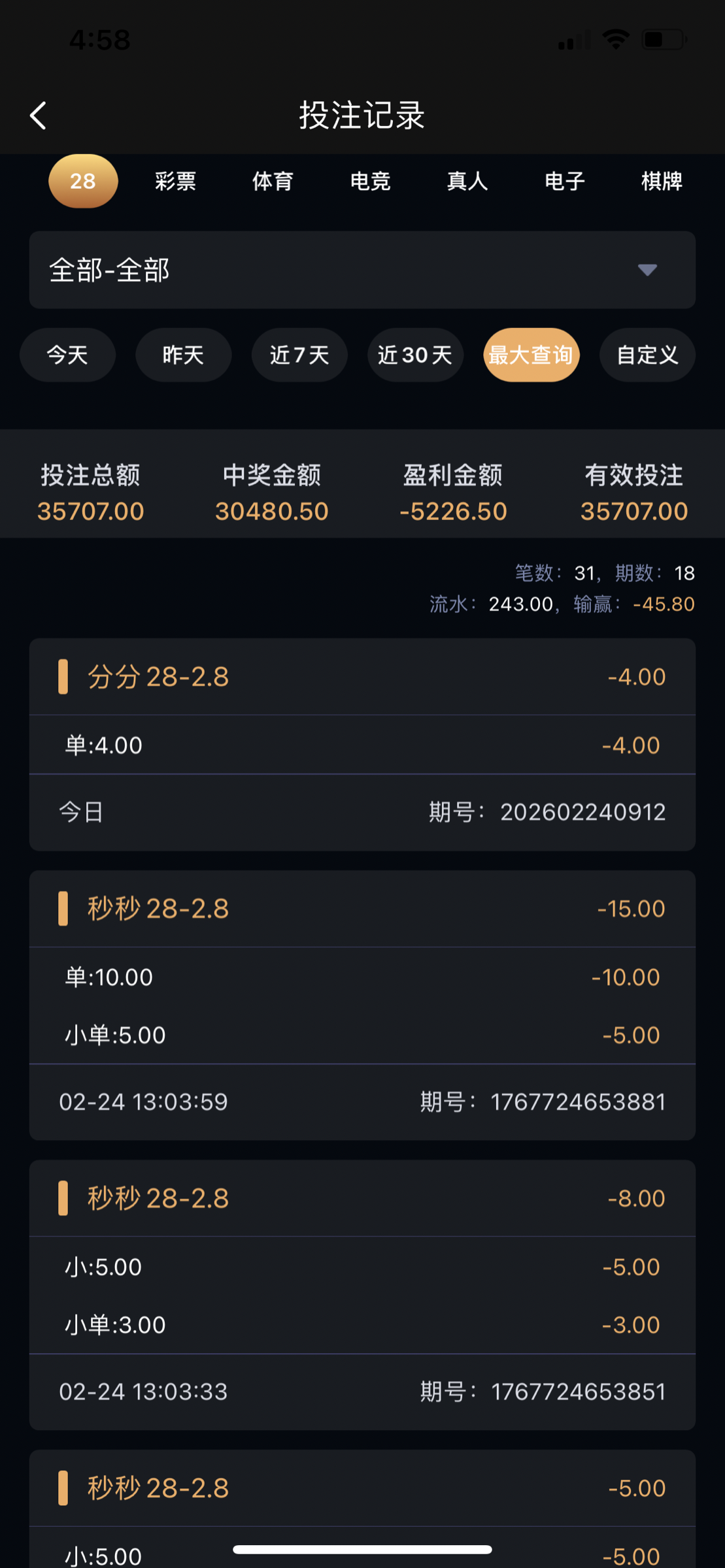Screen dimensions: 725x1568
Task: Click the back arrow to leave 投注记录
Action: tap(37, 116)
